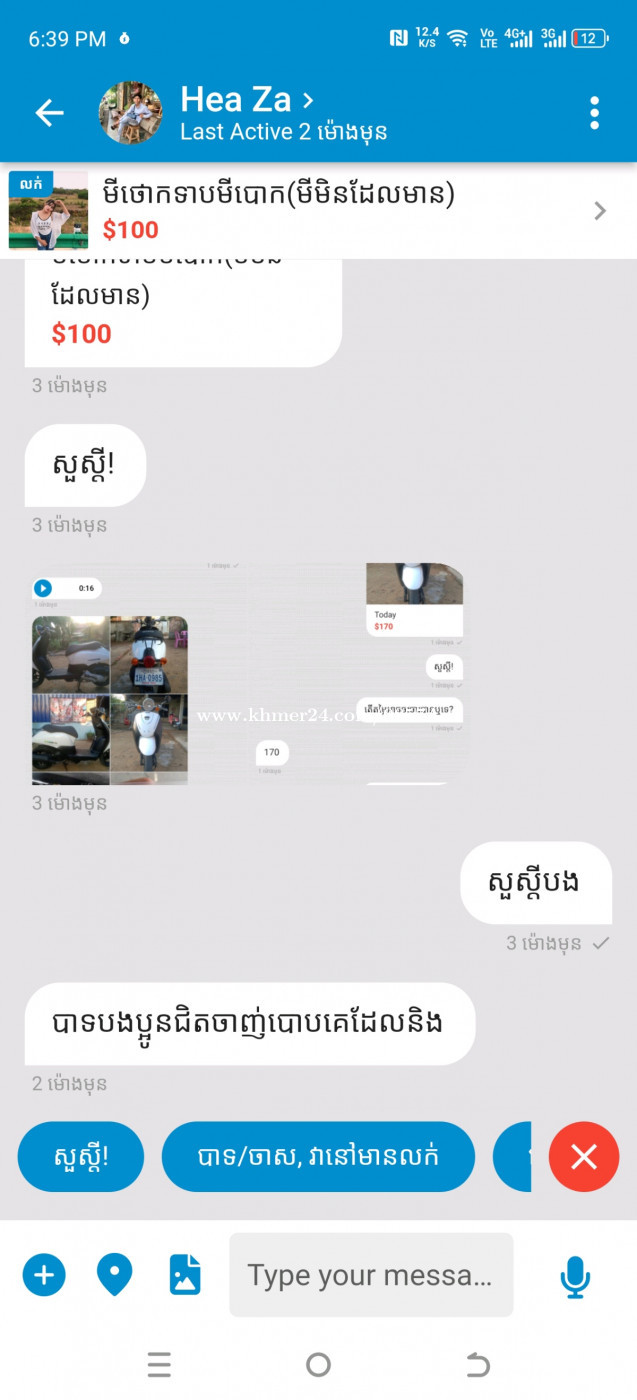Open the $100 listing banner at top

coord(318,210)
